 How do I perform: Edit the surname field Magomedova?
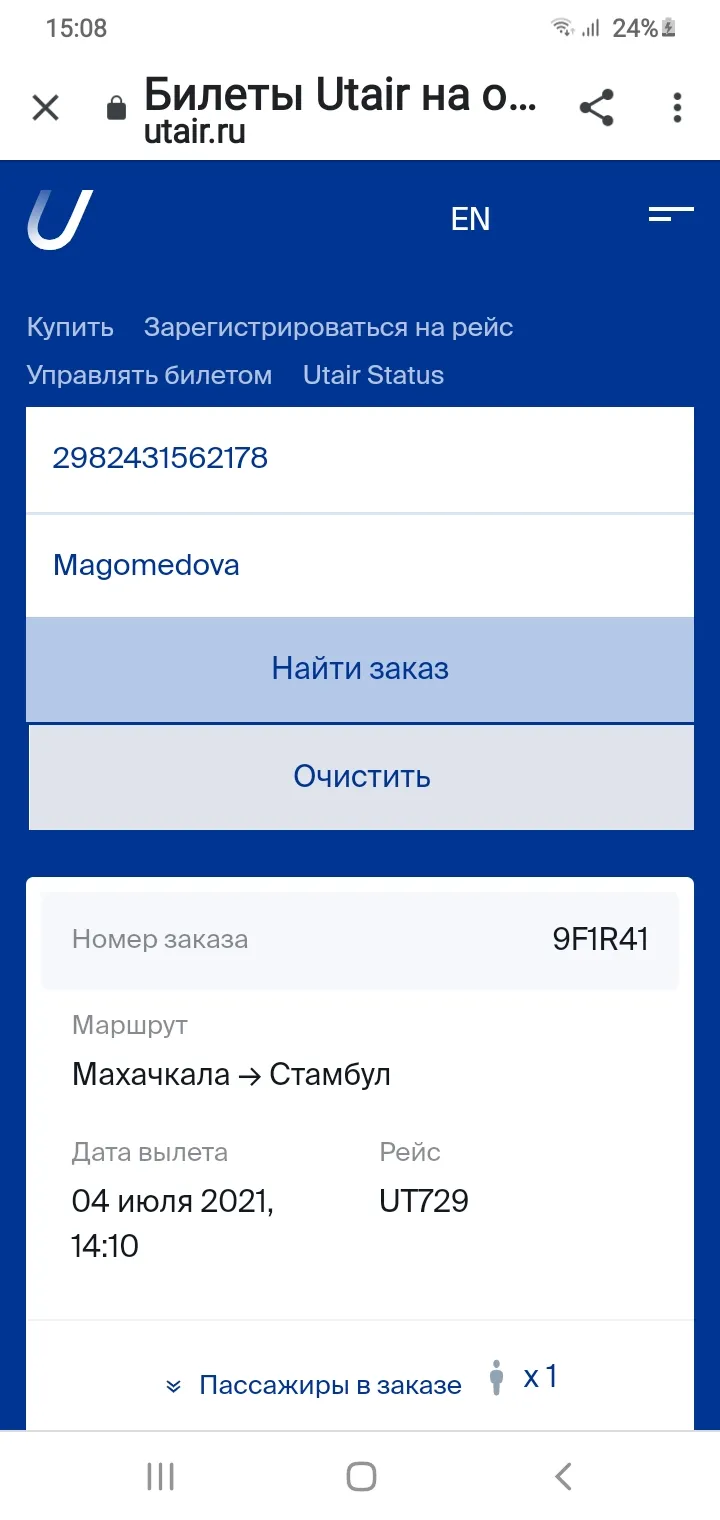tap(360, 565)
